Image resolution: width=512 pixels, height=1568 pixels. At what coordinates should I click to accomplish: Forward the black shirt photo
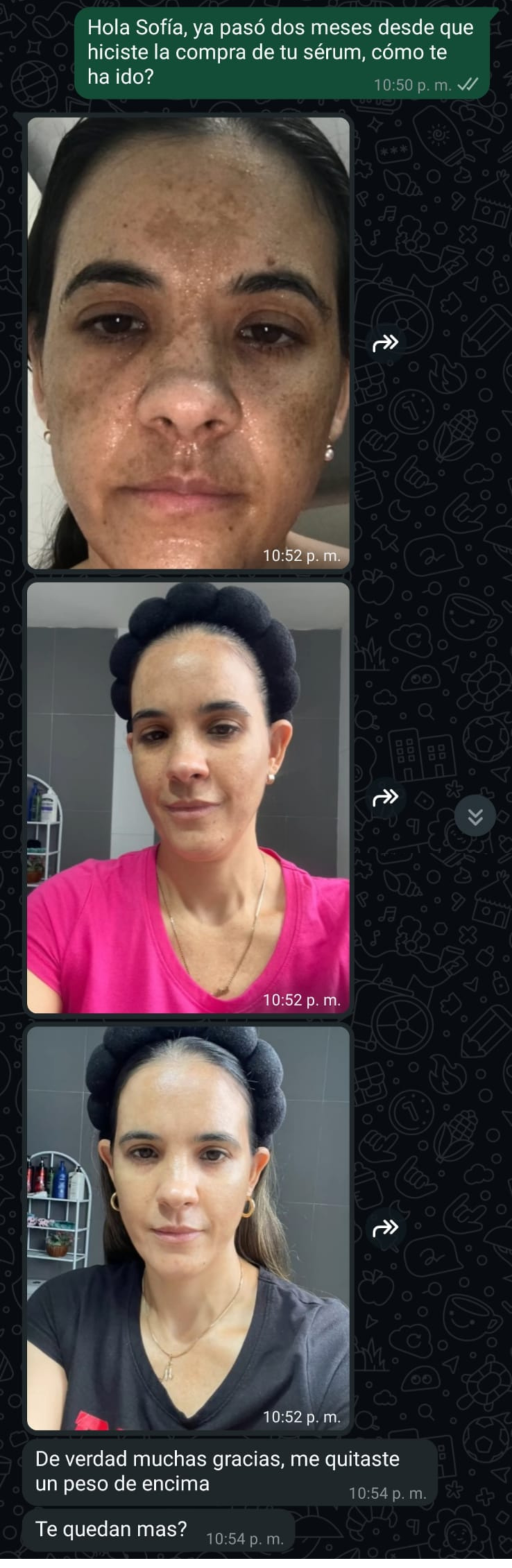coord(385,1227)
